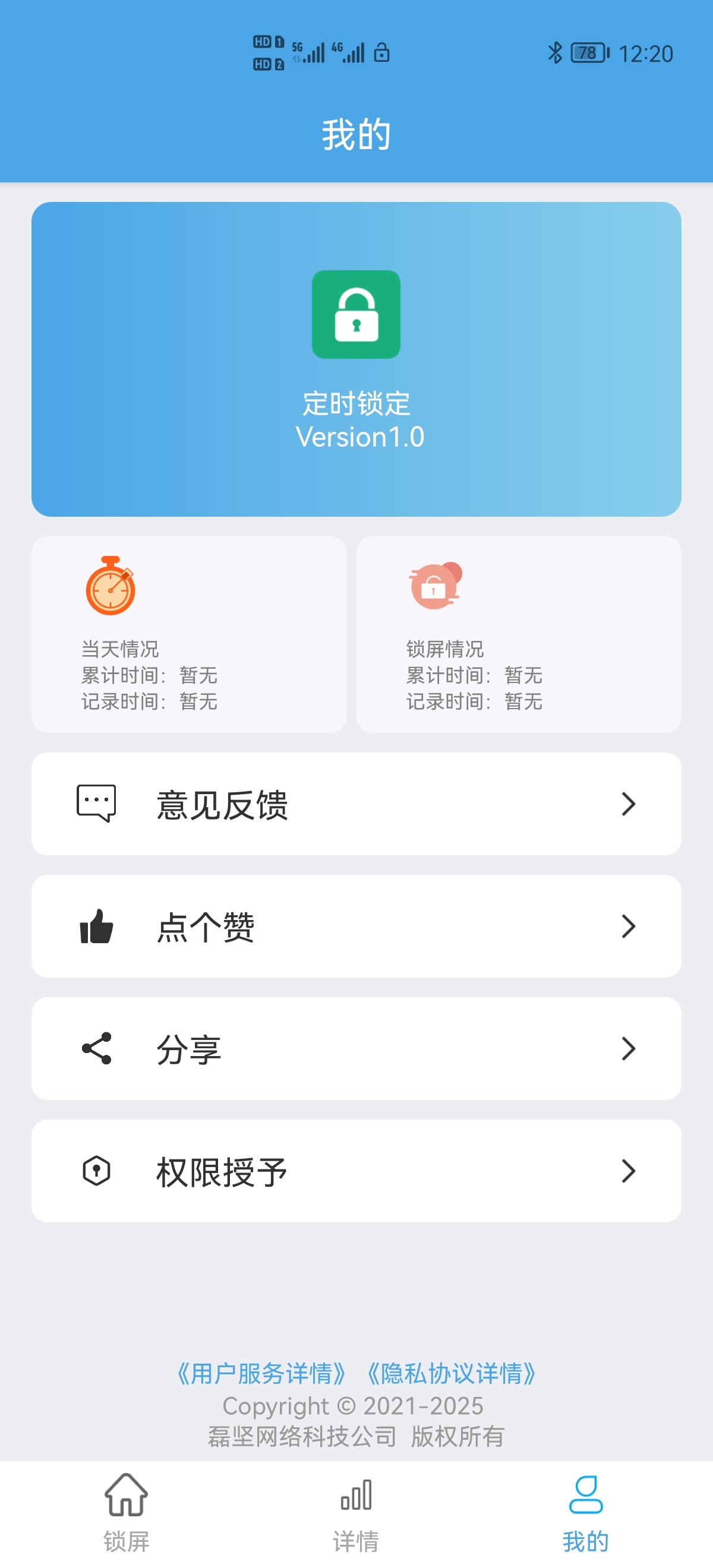The width and height of the screenshot is (713, 1568).
Task: Open the 《隐私协议详情》 link
Action: [x=451, y=1373]
